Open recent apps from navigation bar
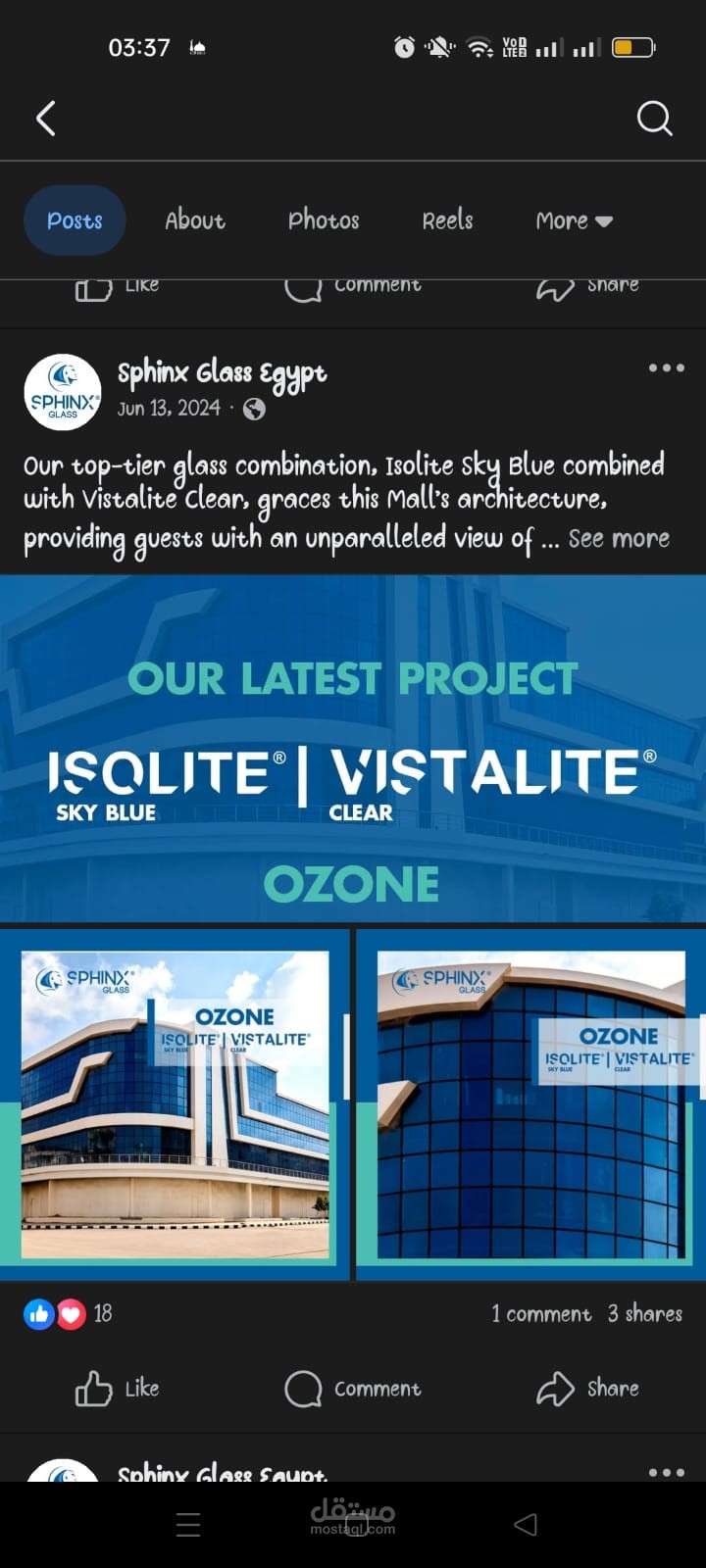The height and width of the screenshot is (1568, 706). click(187, 1524)
